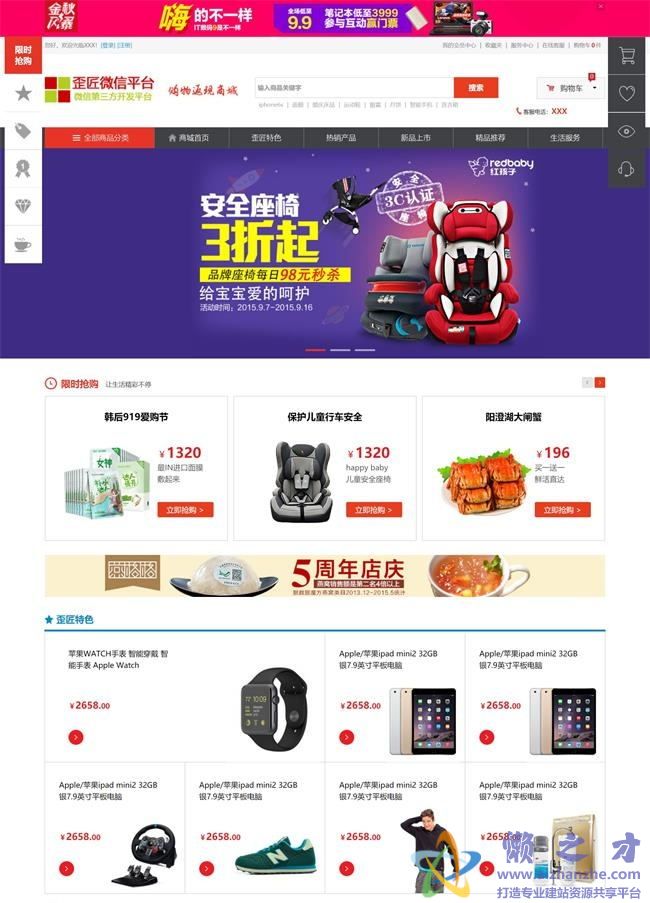Switch to 新品上市 tab

pyautogui.click(x=415, y=138)
